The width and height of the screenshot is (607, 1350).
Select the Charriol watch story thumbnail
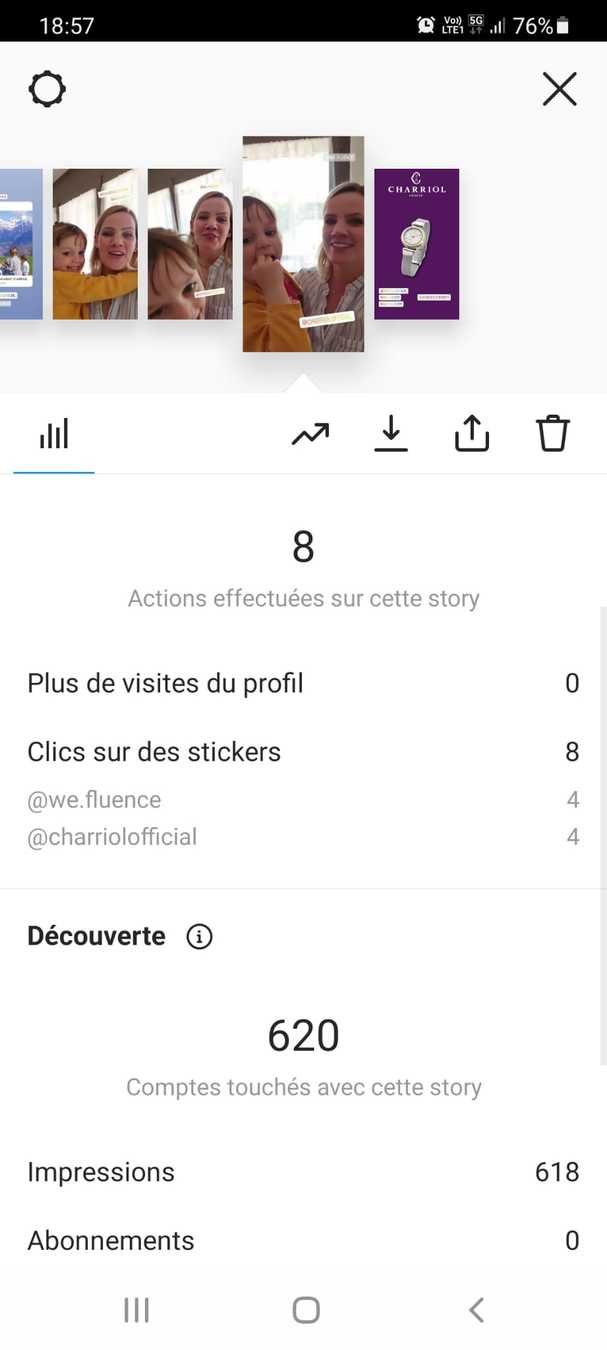point(416,244)
